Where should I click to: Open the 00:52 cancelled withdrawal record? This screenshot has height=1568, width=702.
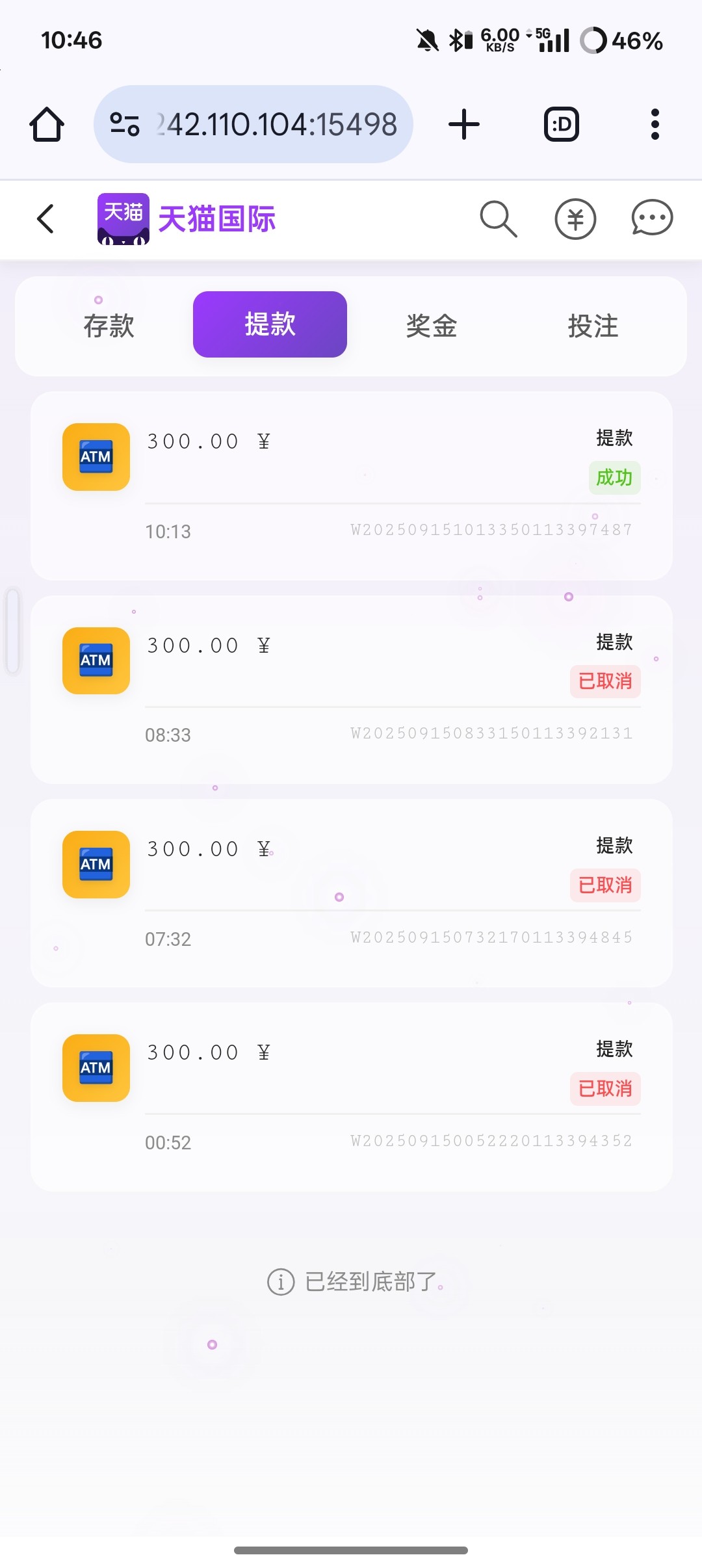pos(351,1097)
